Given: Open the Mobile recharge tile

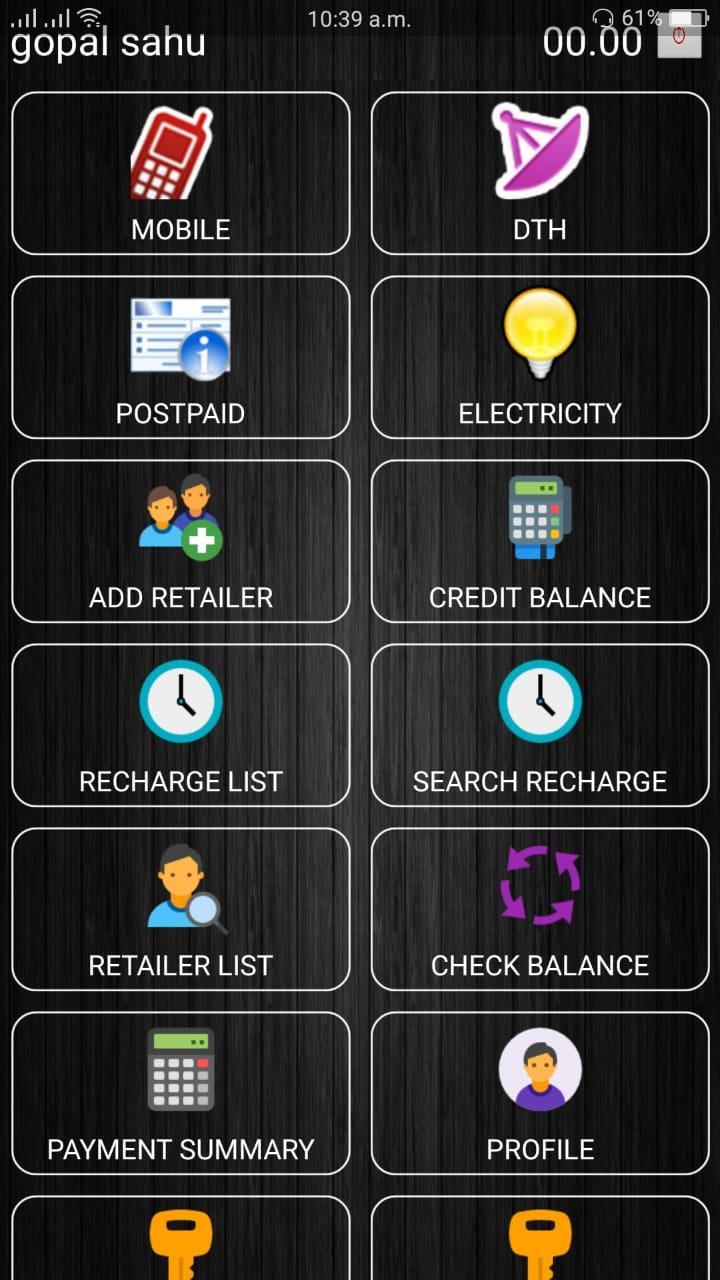Looking at the screenshot, I should (x=180, y=174).
